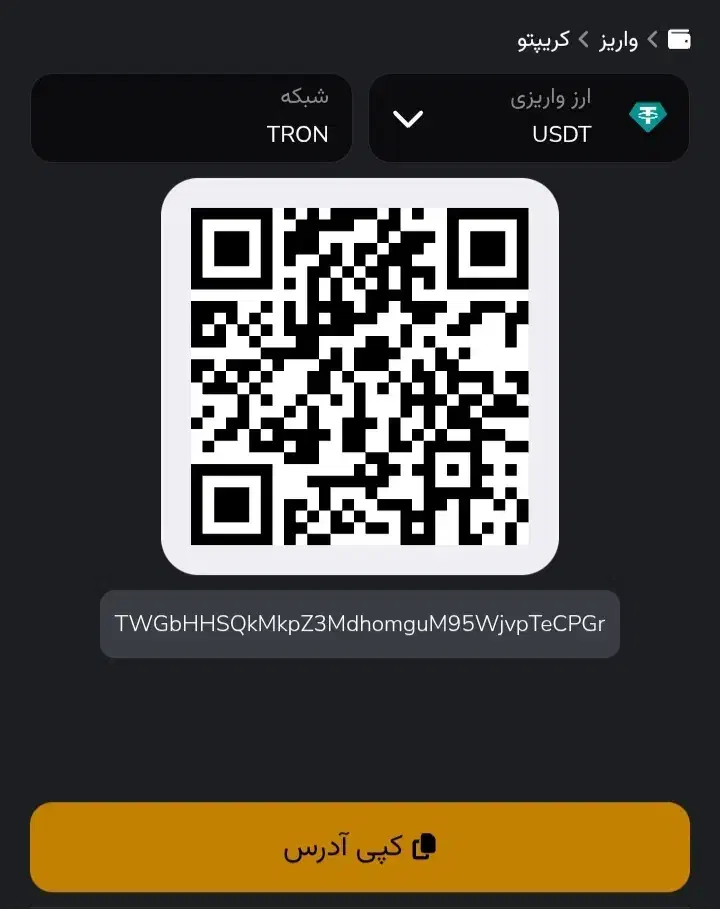Open the TRON network selector
Viewport: 720px width, 909px height.
[x=191, y=118]
